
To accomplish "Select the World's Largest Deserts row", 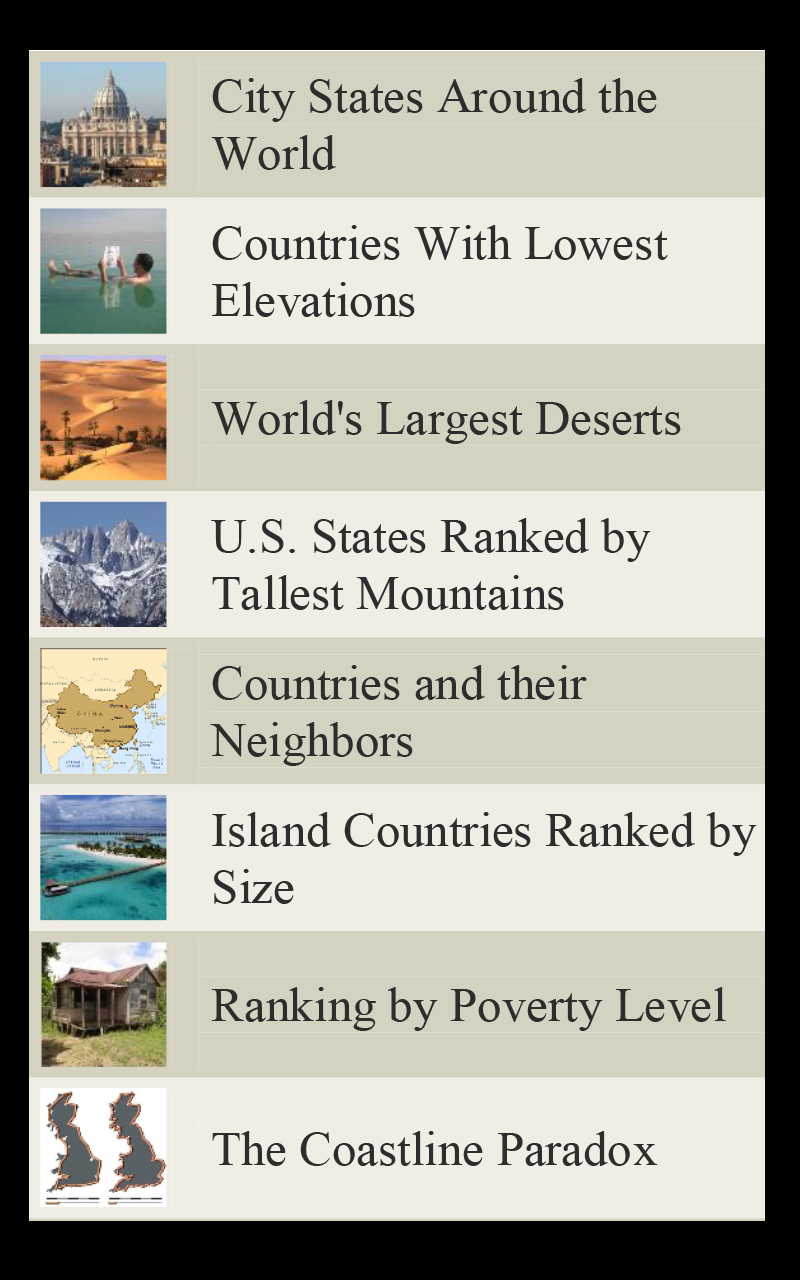I will pyautogui.click(x=445, y=418).
